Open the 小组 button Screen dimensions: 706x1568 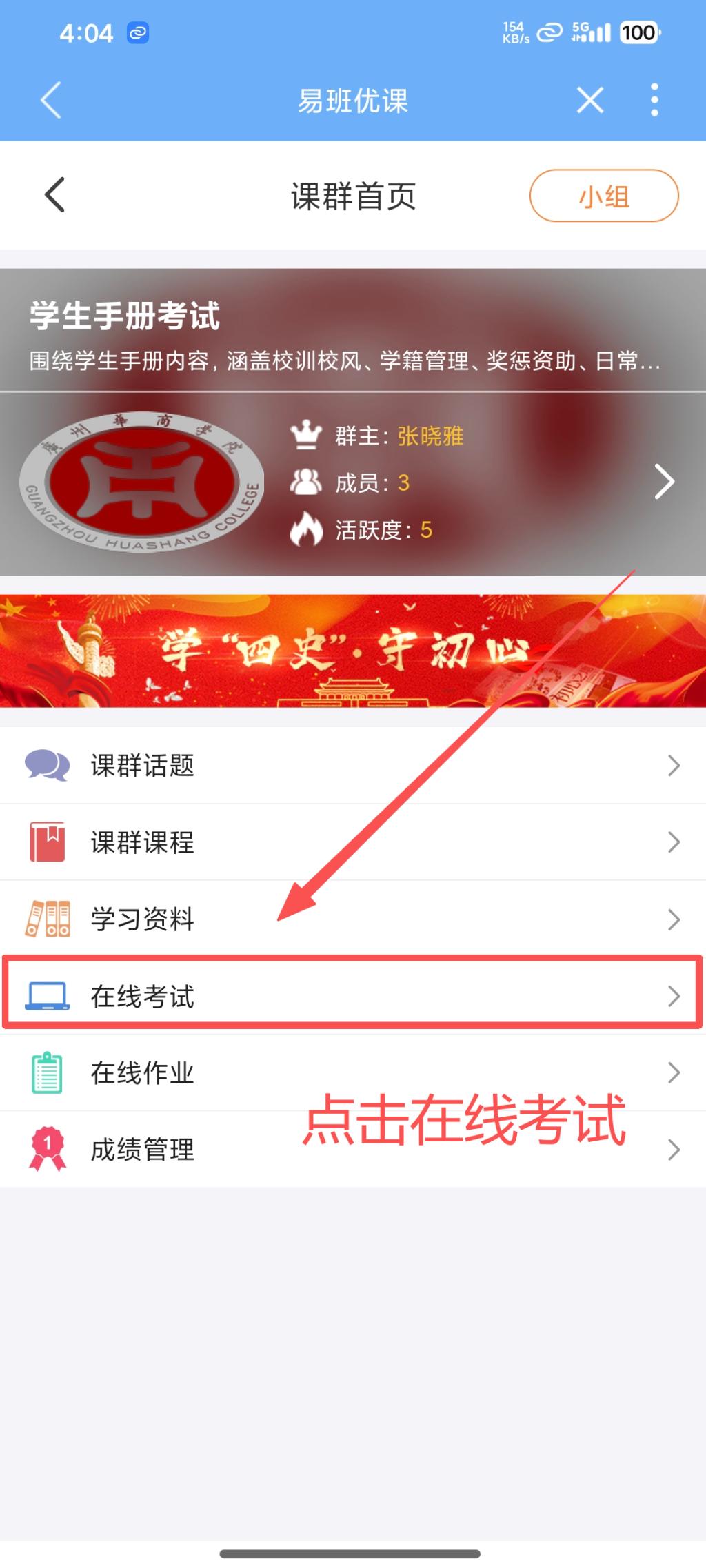603,196
